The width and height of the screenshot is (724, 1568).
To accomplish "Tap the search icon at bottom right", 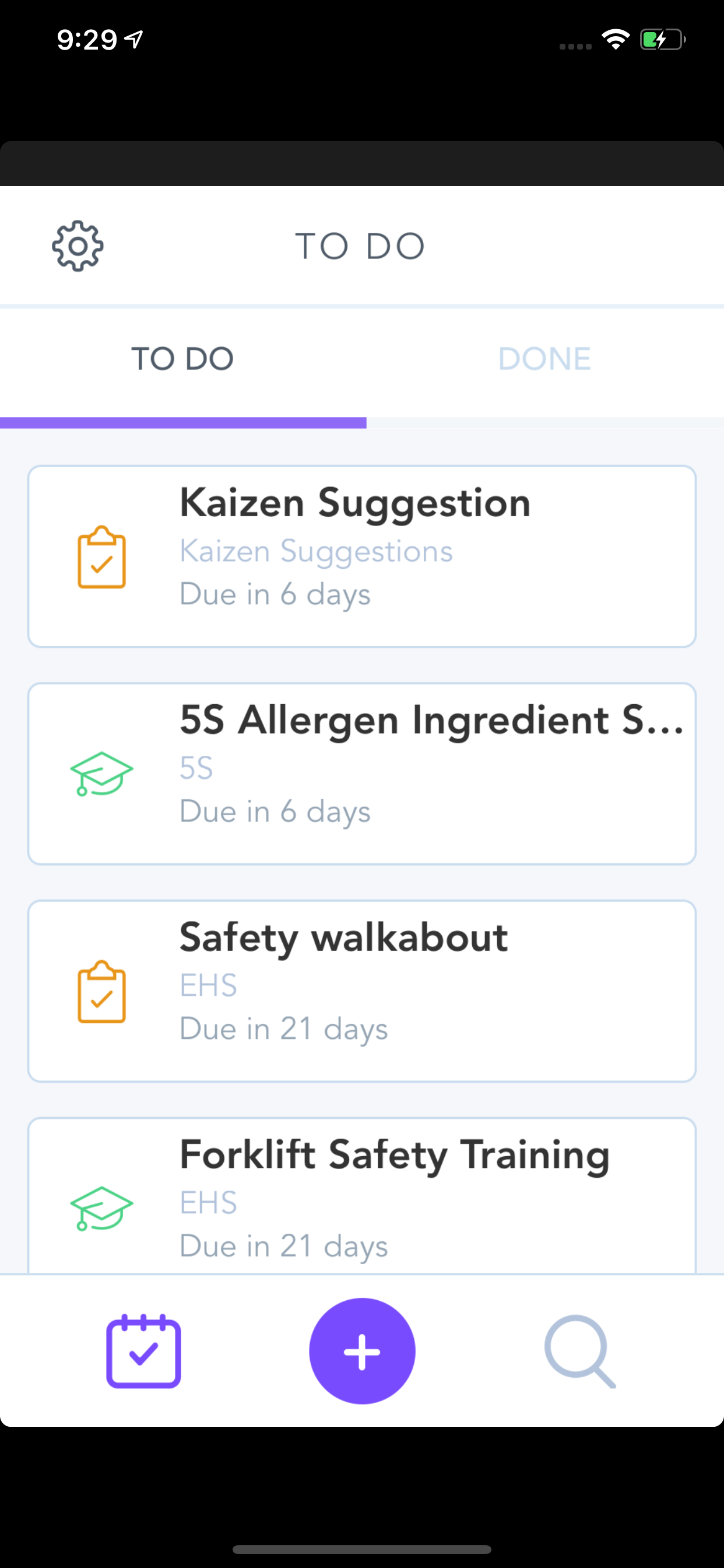I will (581, 1352).
